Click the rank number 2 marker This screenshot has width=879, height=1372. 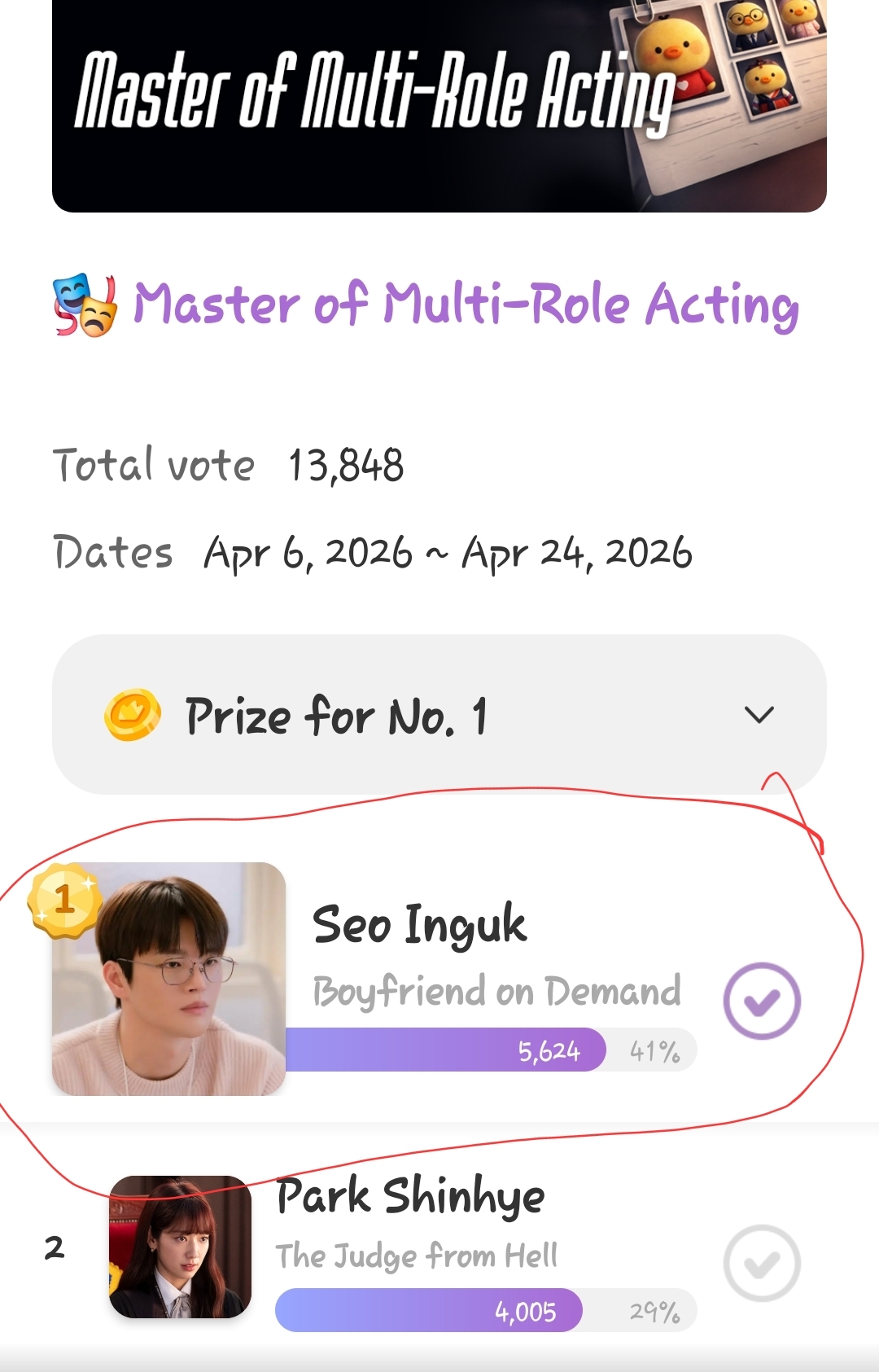click(54, 1246)
